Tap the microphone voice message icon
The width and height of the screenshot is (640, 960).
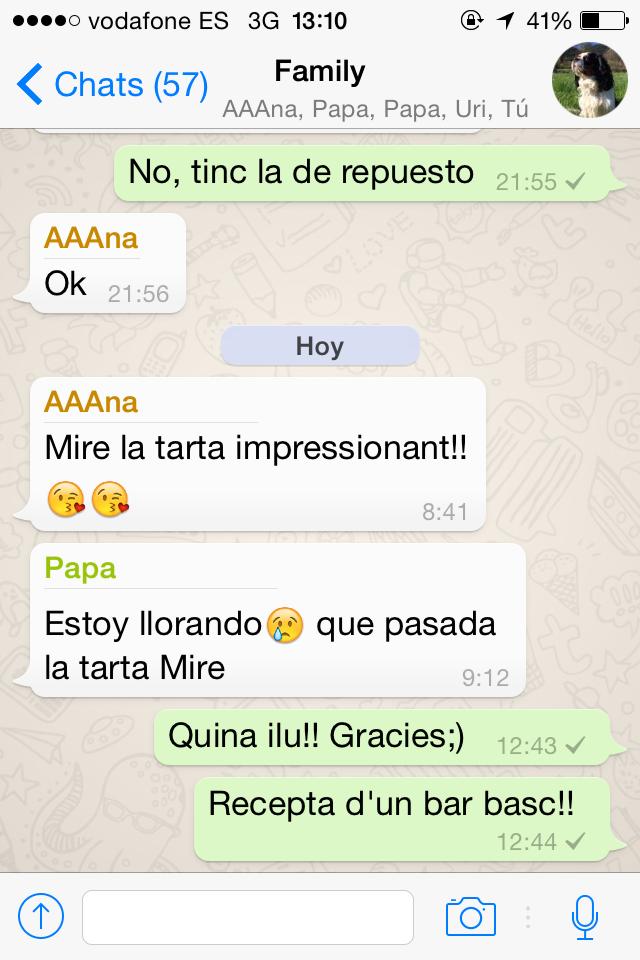584,916
